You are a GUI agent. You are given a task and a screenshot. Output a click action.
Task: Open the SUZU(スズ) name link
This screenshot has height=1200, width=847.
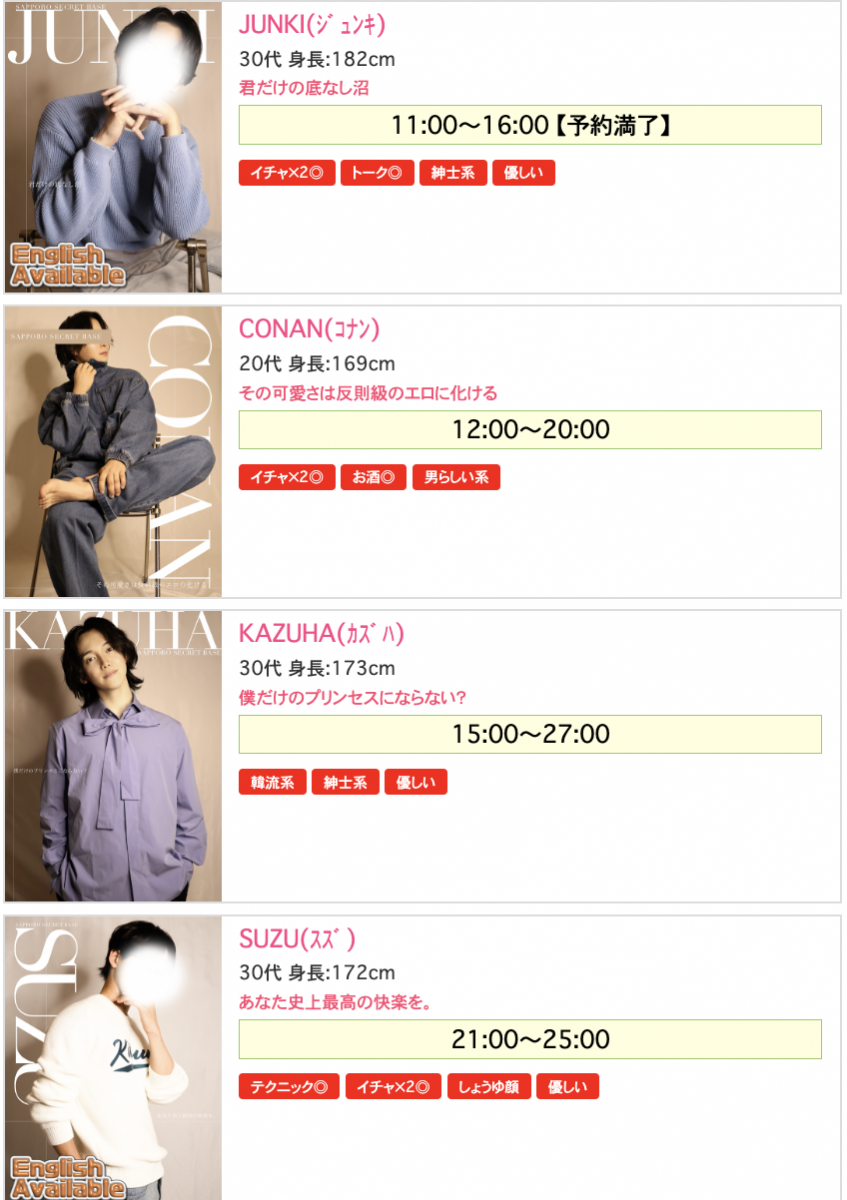click(x=297, y=938)
